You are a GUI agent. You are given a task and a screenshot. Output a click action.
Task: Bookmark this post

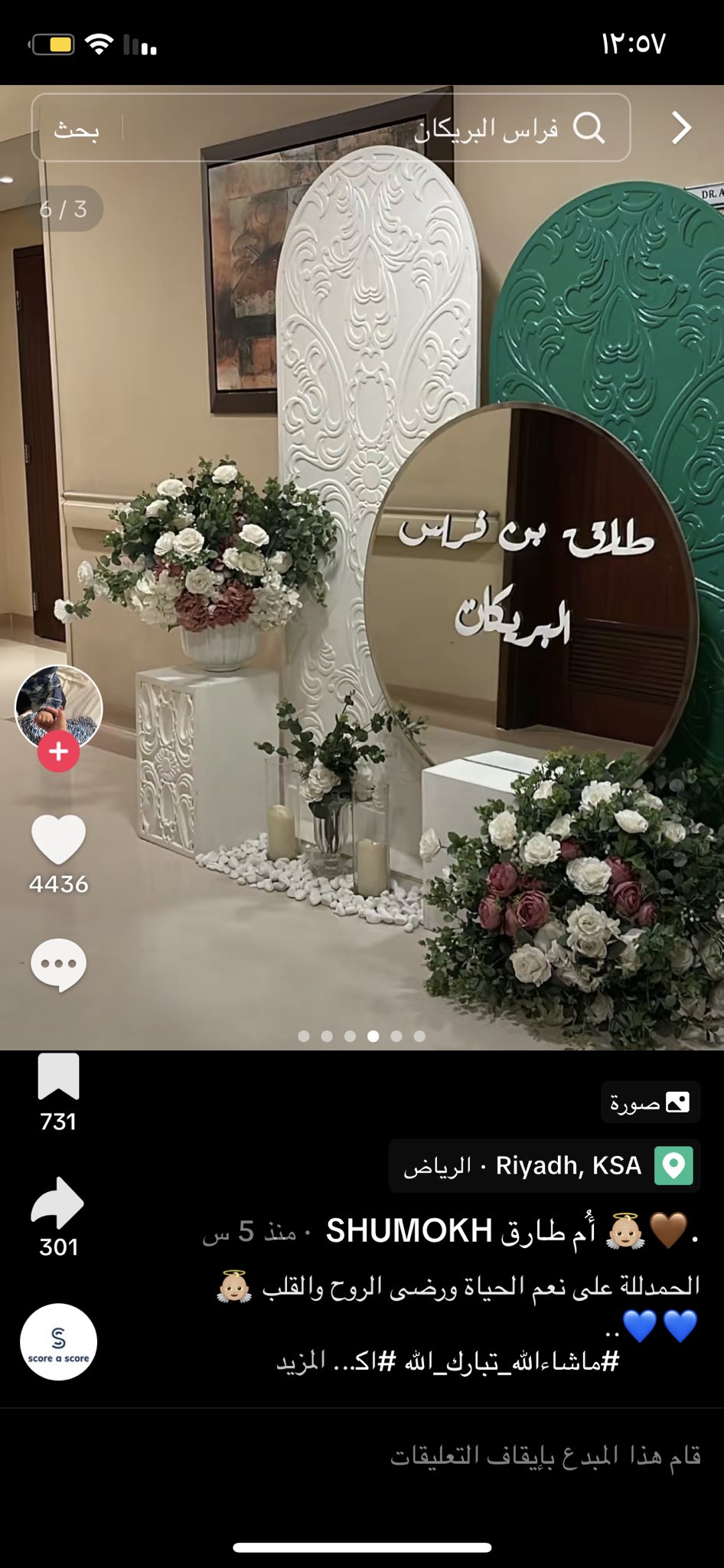[58, 1076]
